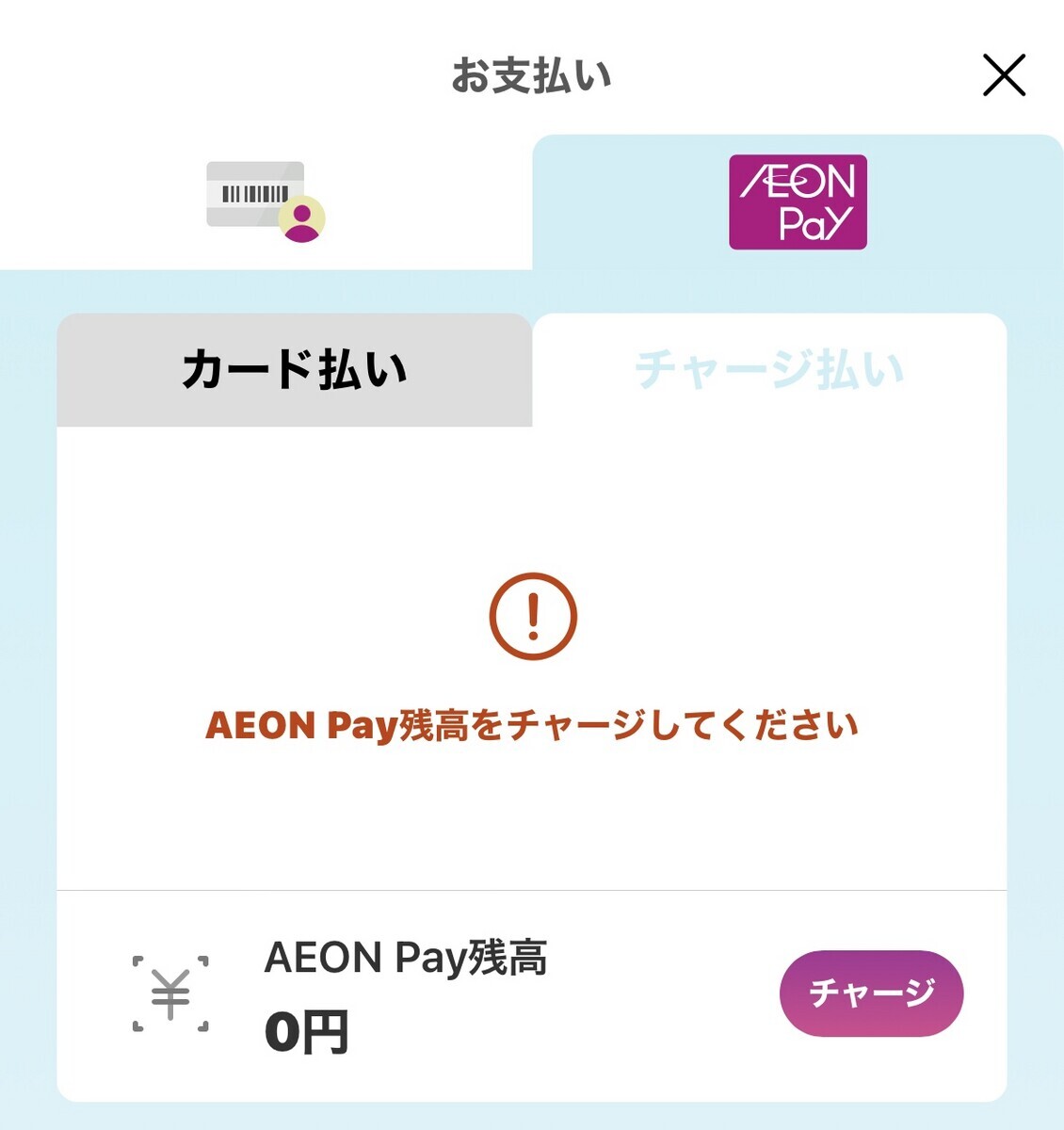Select the AEON Pay tab
Viewport: 1064px width, 1130px height.
tap(798, 202)
